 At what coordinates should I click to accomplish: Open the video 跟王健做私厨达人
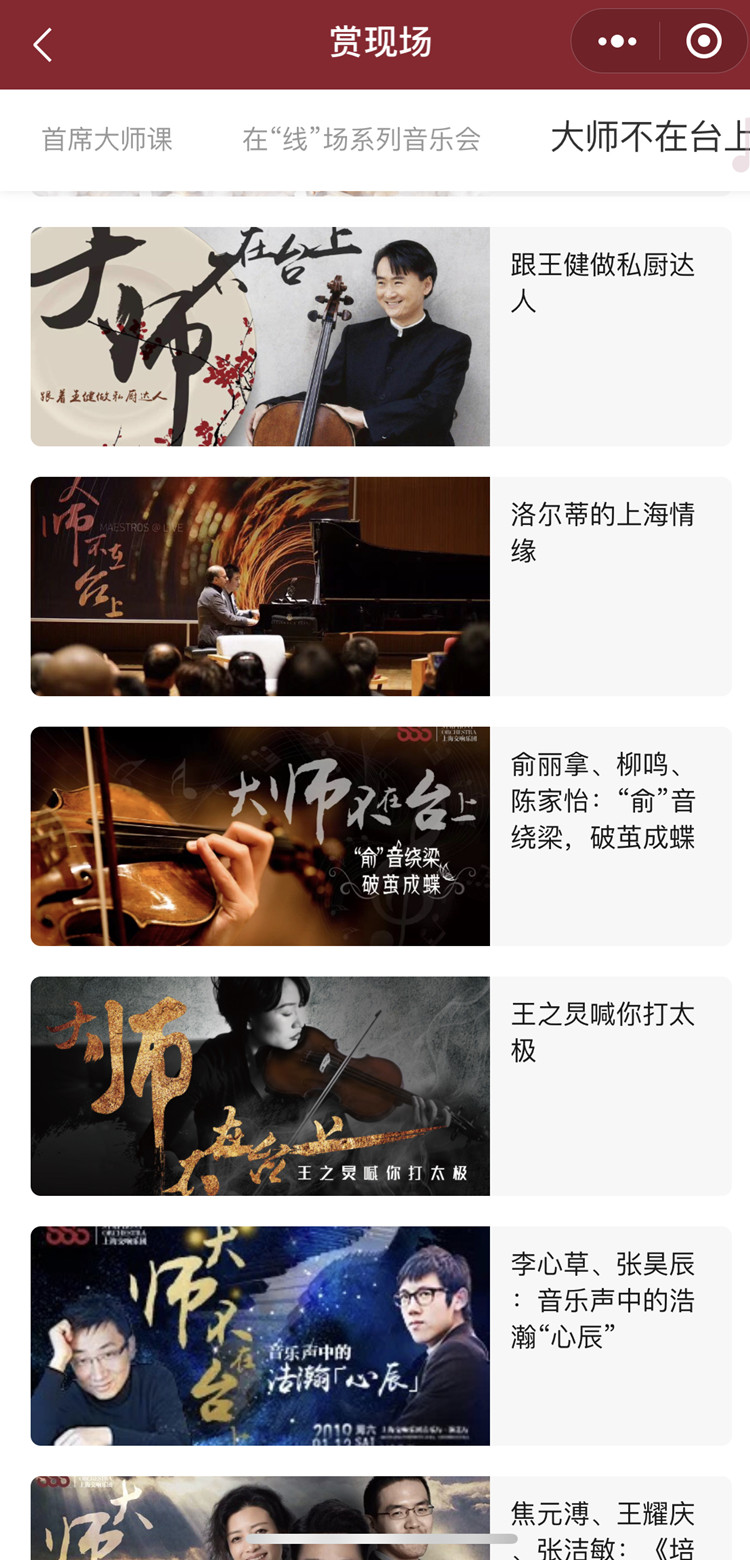[380, 336]
